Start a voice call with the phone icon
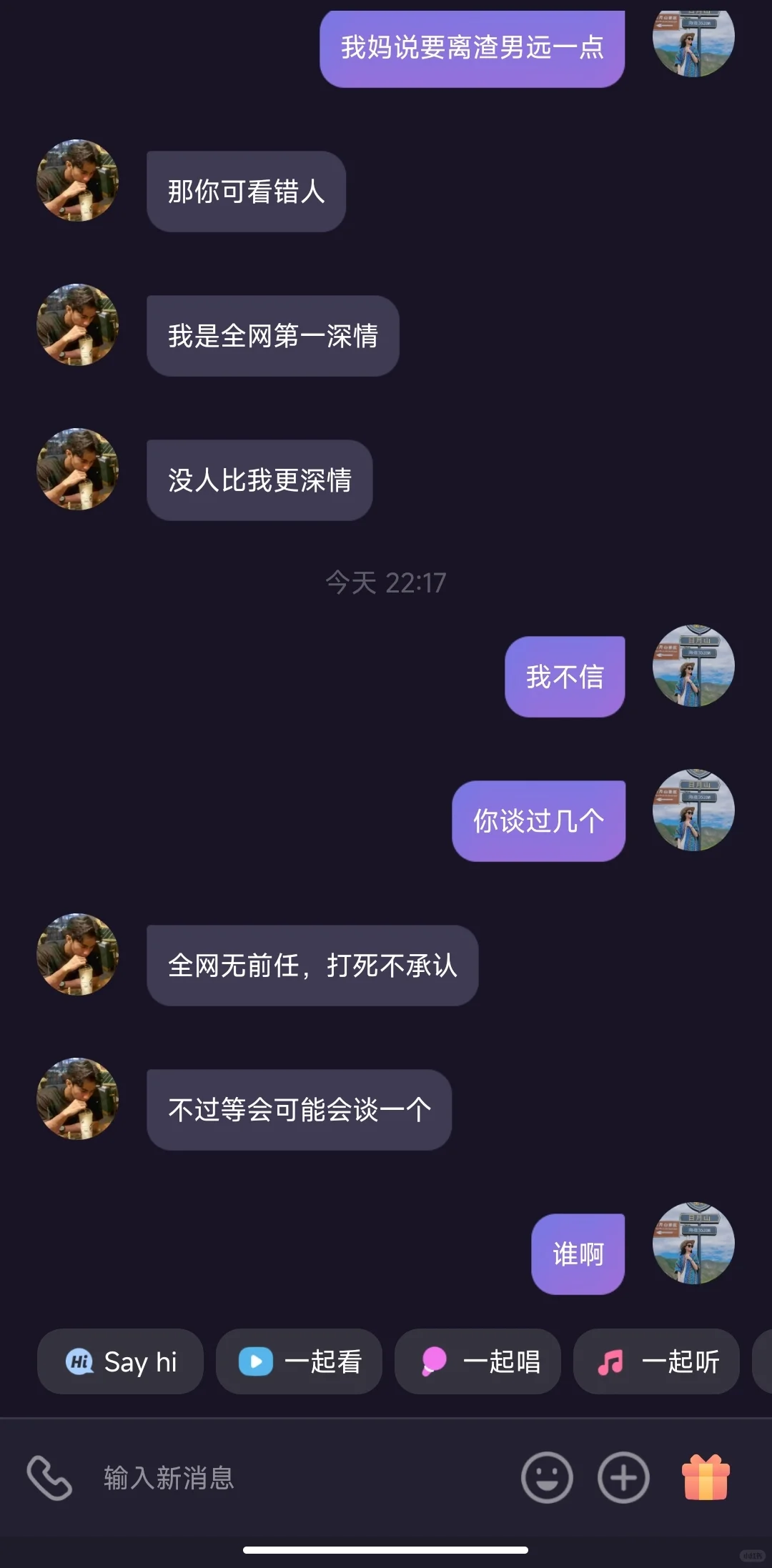The width and height of the screenshot is (772, 1568). point(49,1477)
